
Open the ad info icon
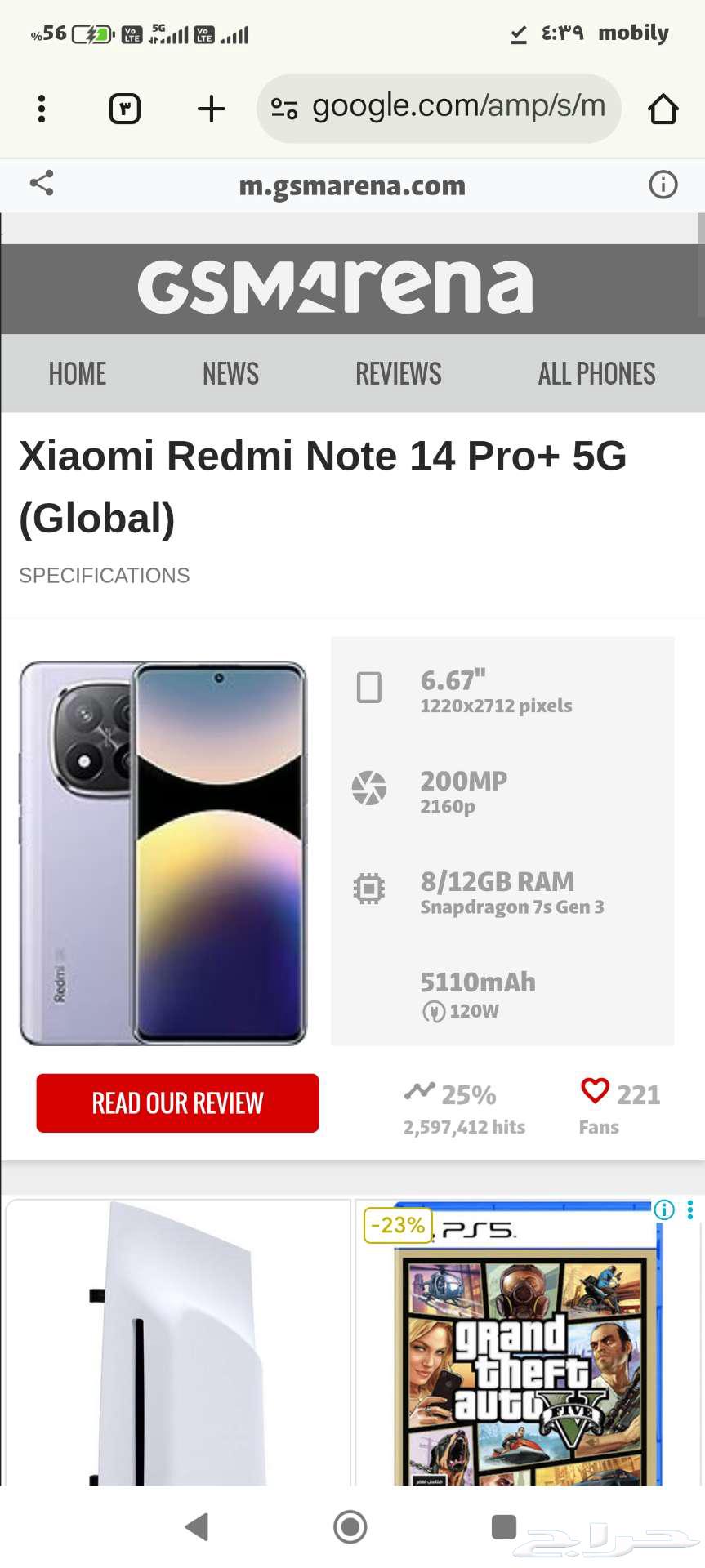(x=664, y=1209)
